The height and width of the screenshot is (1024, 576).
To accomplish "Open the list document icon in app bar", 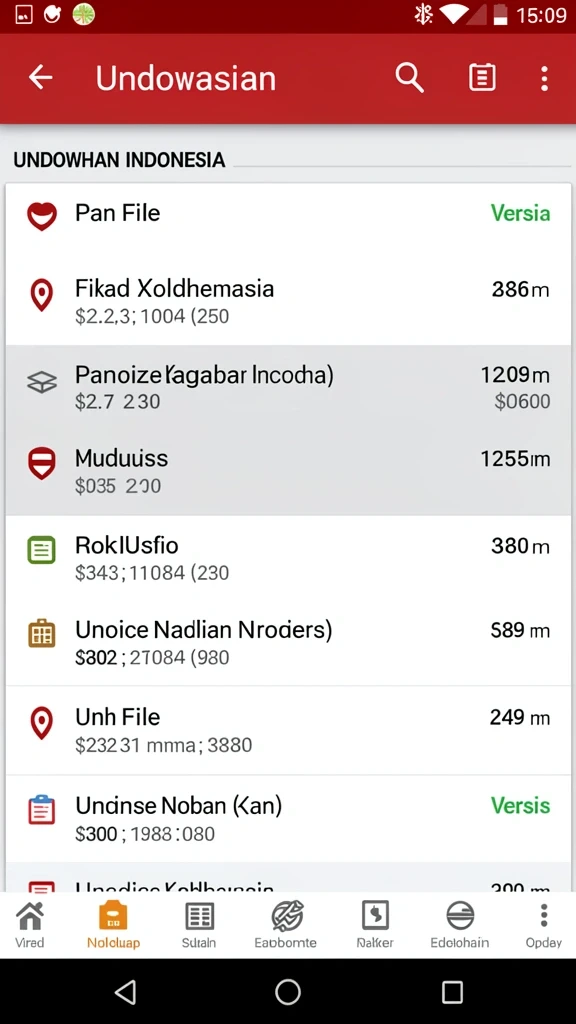I will click(482, 78).
